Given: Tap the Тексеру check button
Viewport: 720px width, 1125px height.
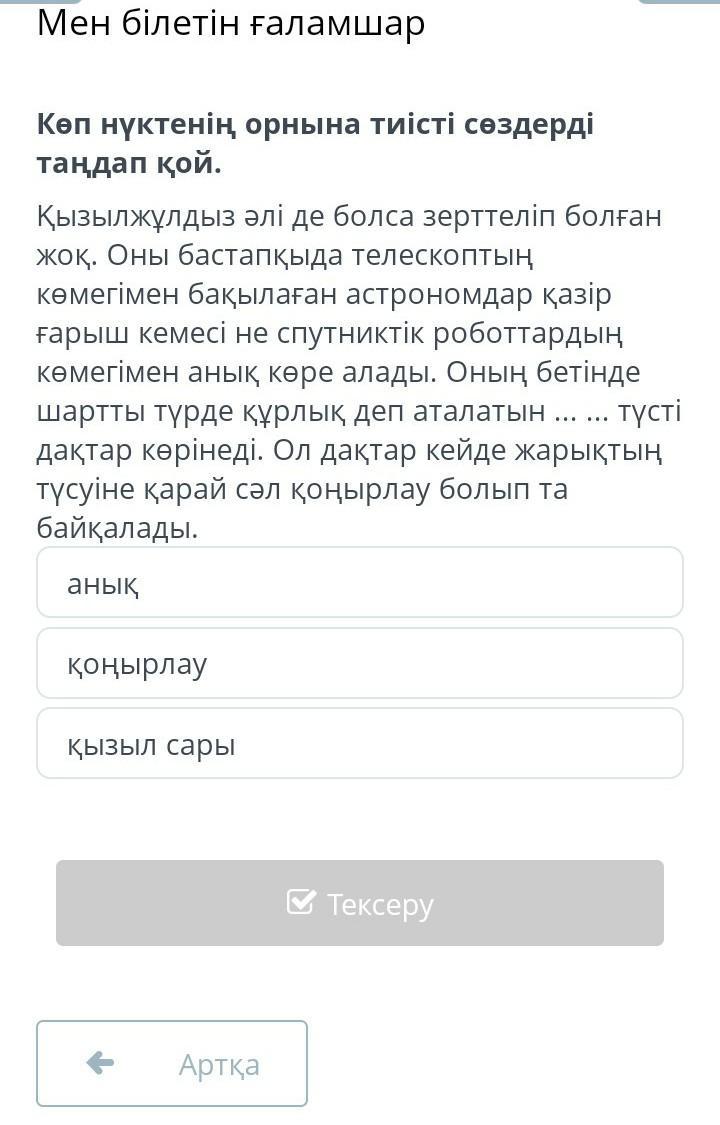Looking at the screenshot, I should point(359,903).
